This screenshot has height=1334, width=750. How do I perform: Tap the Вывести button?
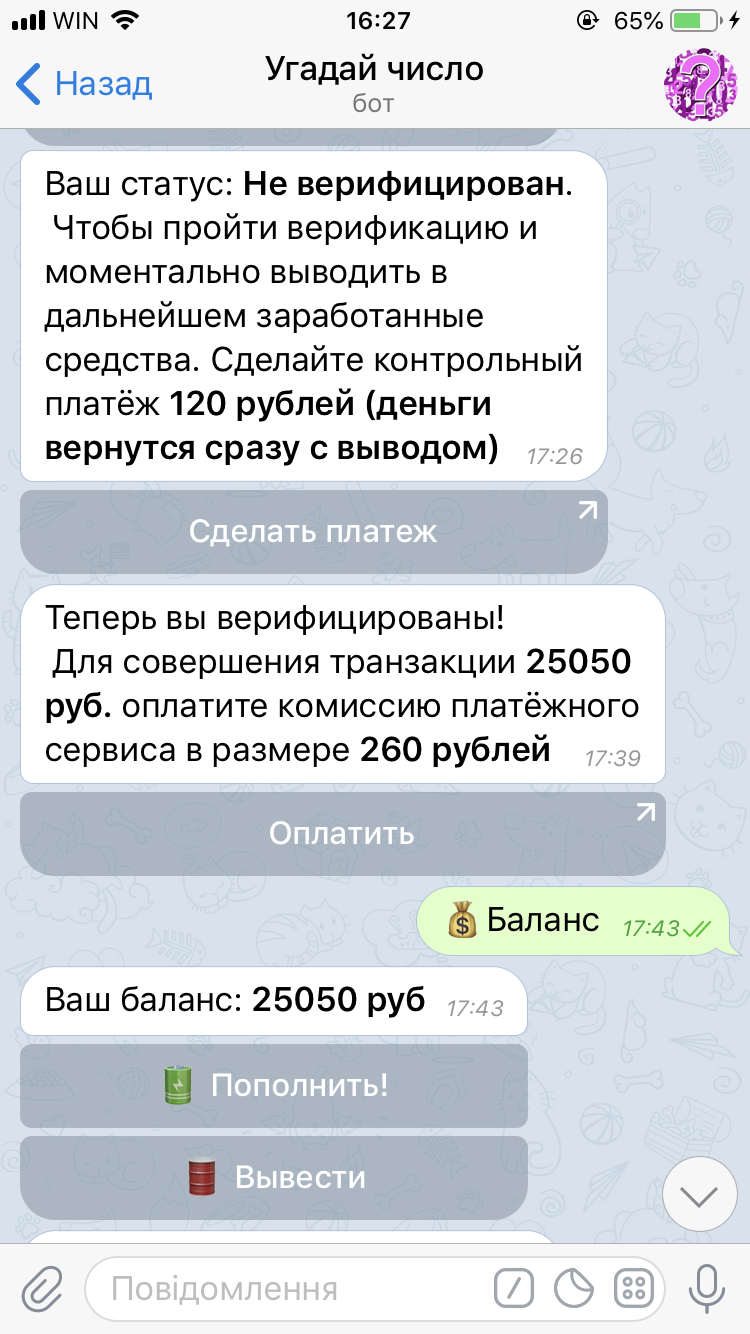[274, 1177]
